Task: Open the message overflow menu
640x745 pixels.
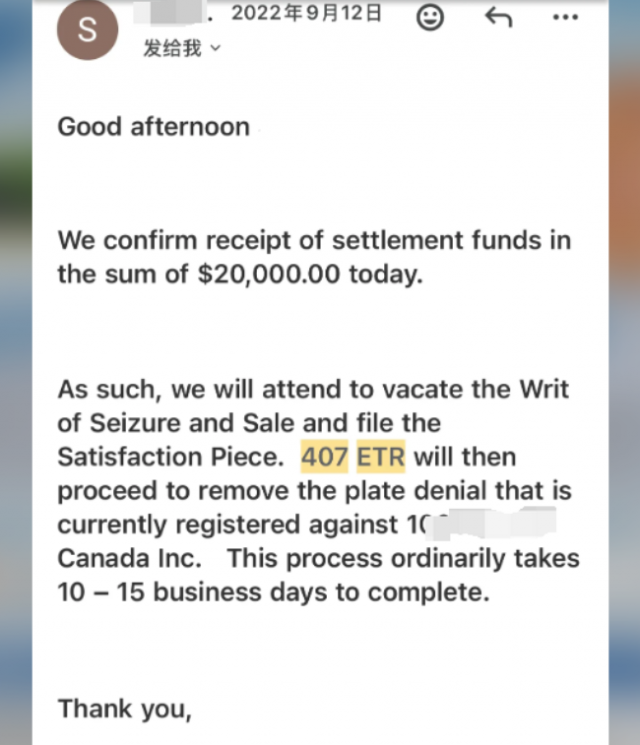Action: 566,17
